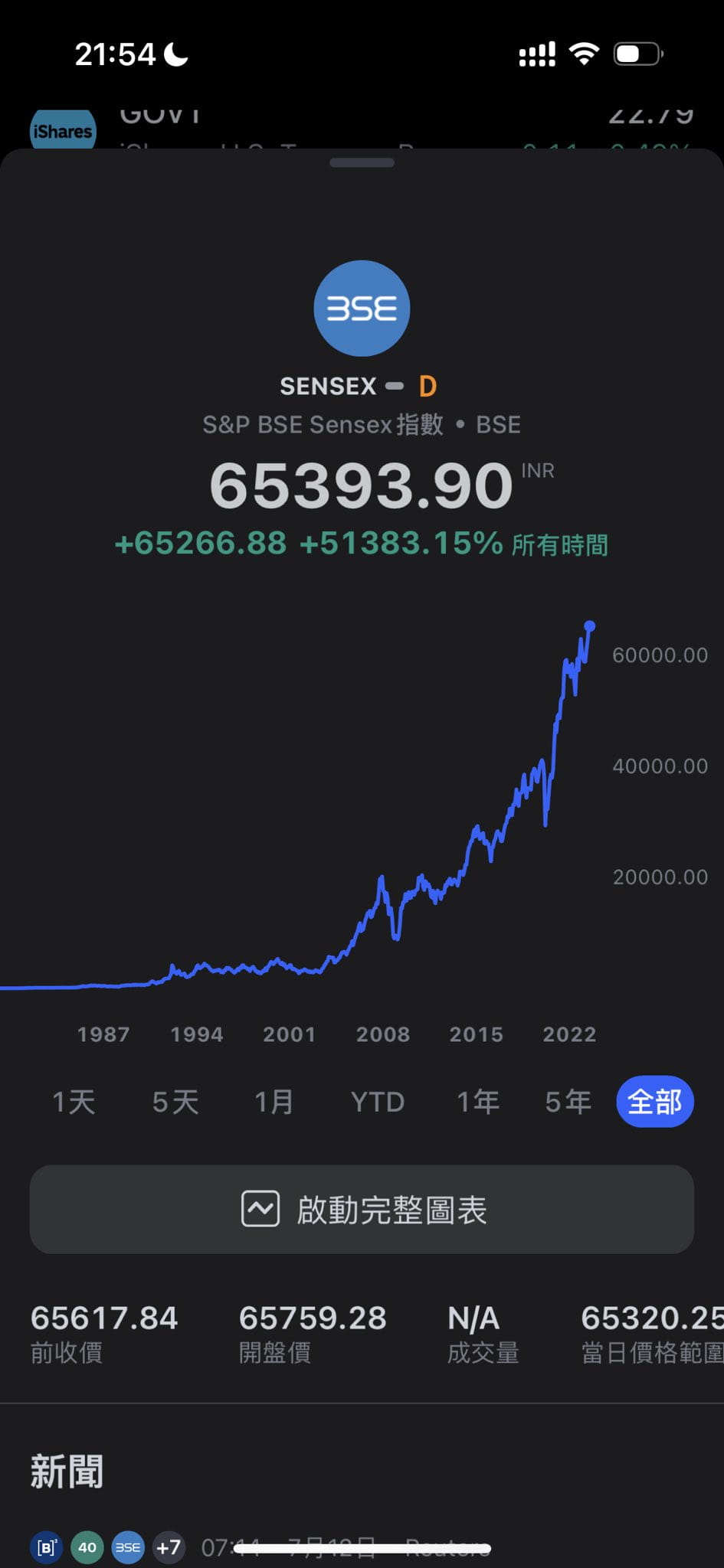Show the 1月 chart period
Screen dimensions: 724x1568
(274, 1102)
